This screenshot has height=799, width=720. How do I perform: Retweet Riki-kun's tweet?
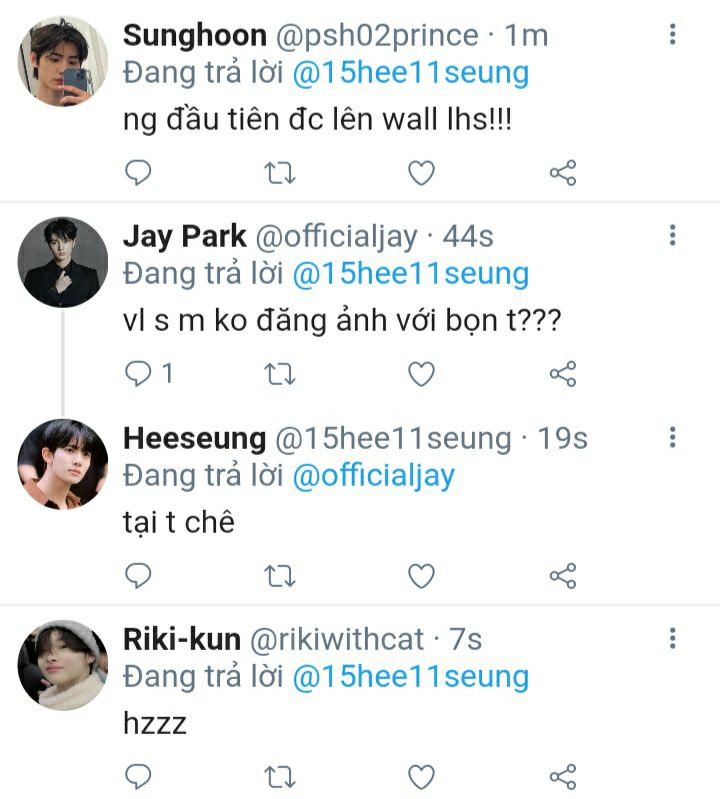pyautogui.click(x=280, y=776)
